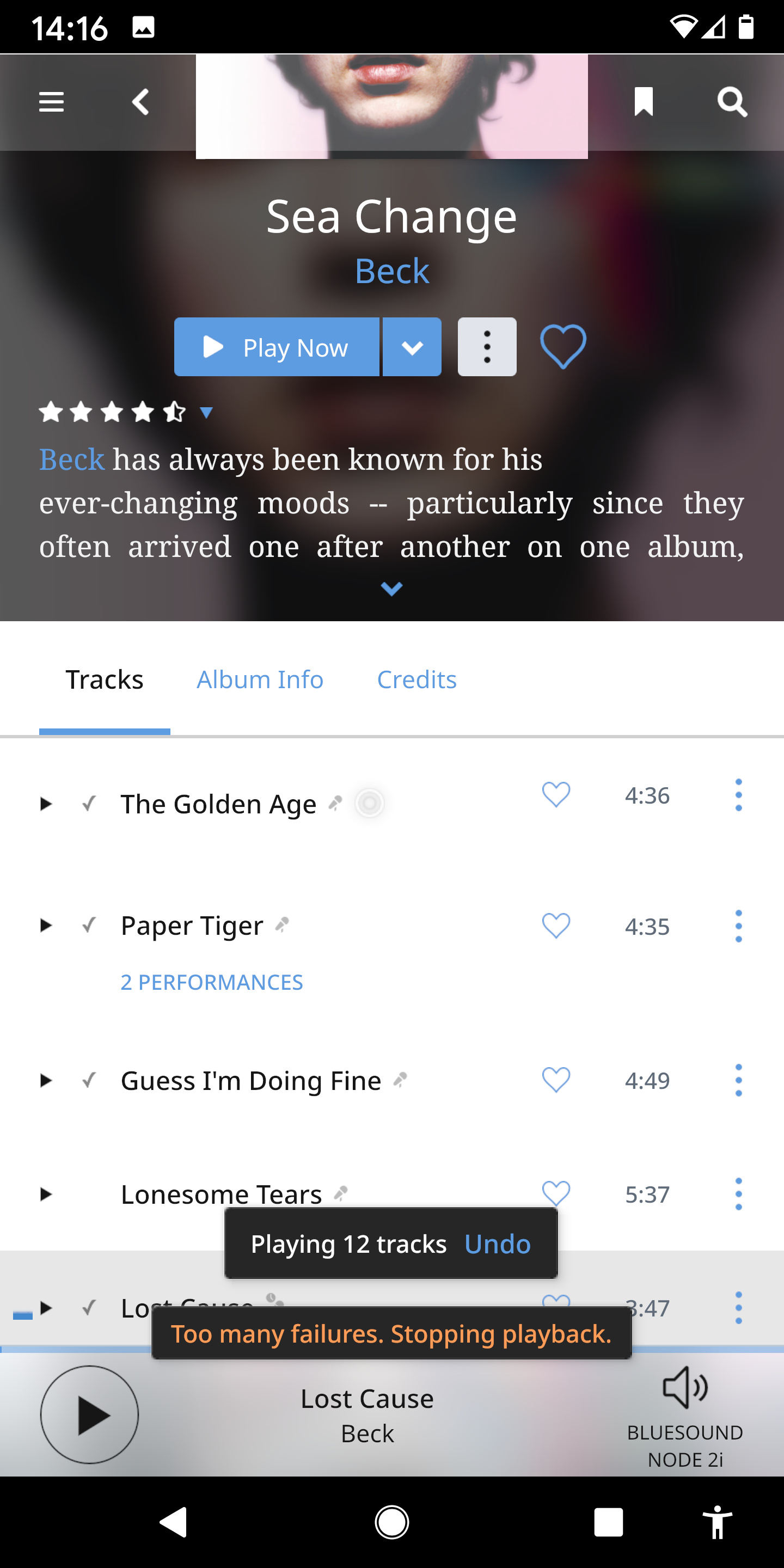The height and width of the screenshot is (1568, 784).
Task: Go back with the header arrow
Action: click(x=140, y=102)
